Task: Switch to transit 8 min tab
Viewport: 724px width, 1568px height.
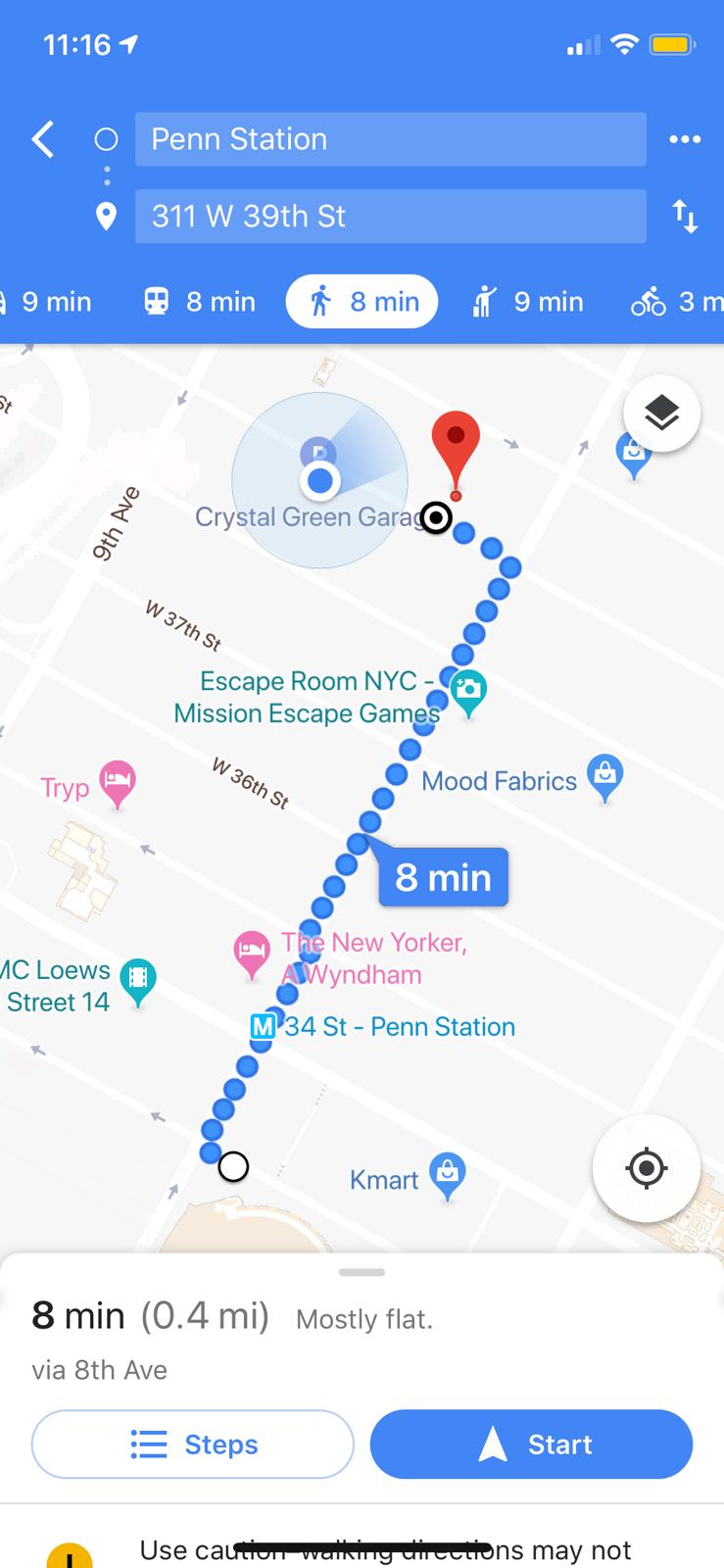Action: point(200,302)
